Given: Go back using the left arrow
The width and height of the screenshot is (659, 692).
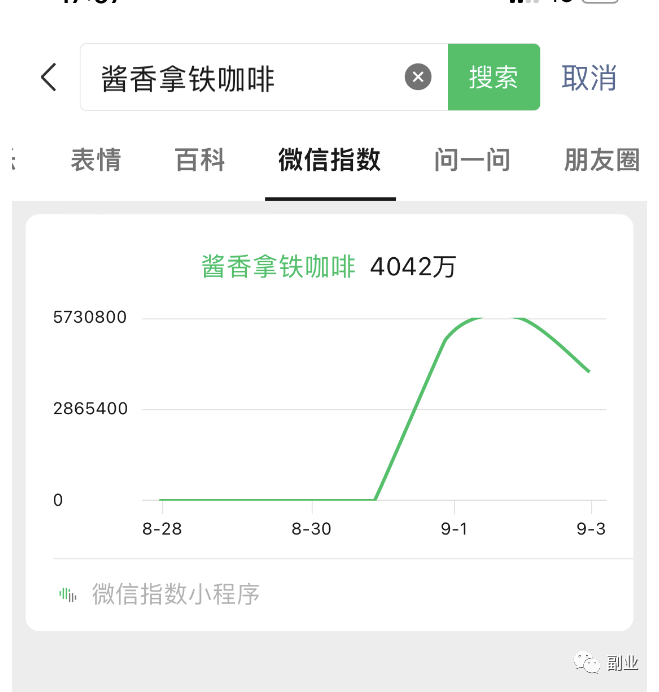Looking at the screenshot, I should [x=48, y=77].
